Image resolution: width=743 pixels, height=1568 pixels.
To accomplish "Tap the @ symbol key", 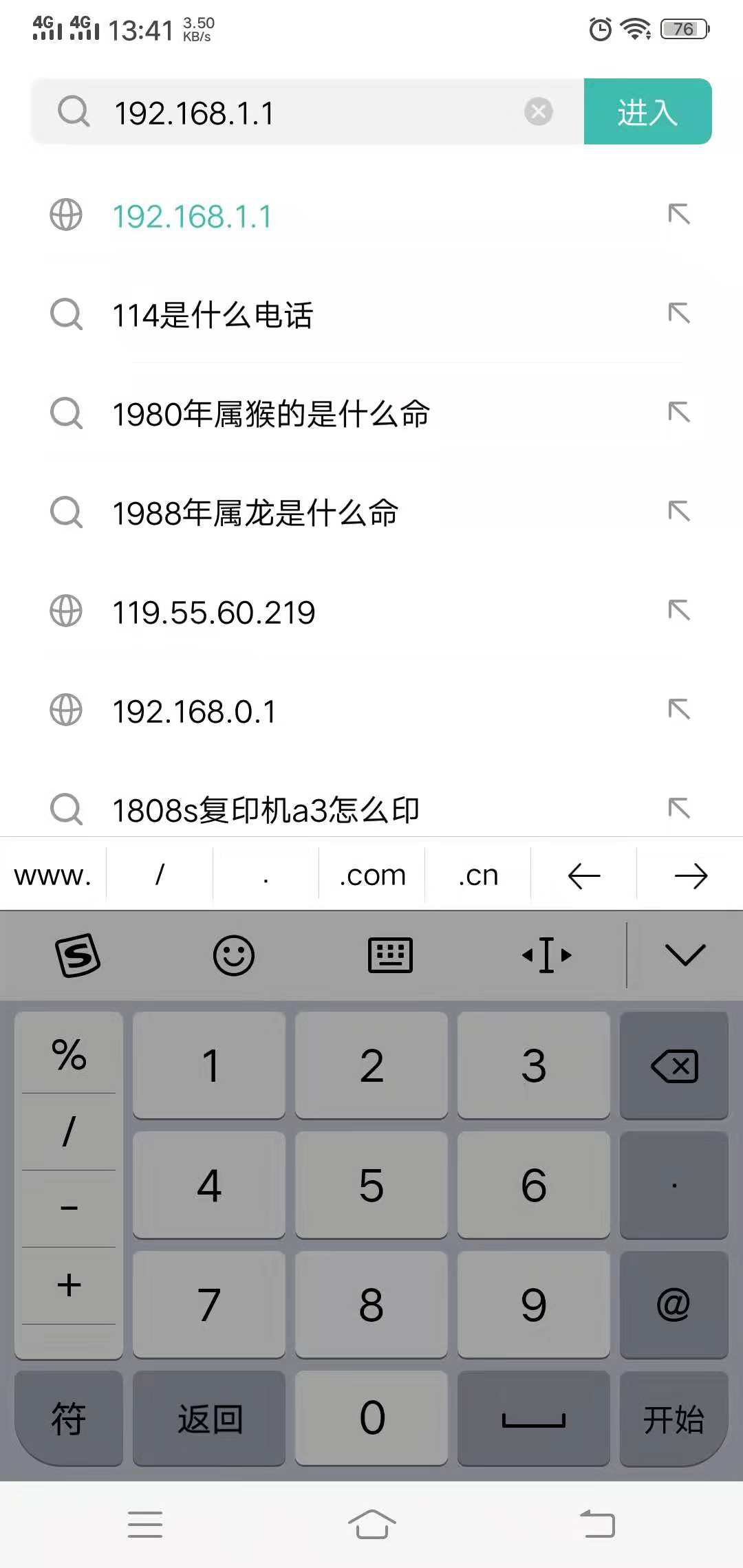I will pos(674,1303).
